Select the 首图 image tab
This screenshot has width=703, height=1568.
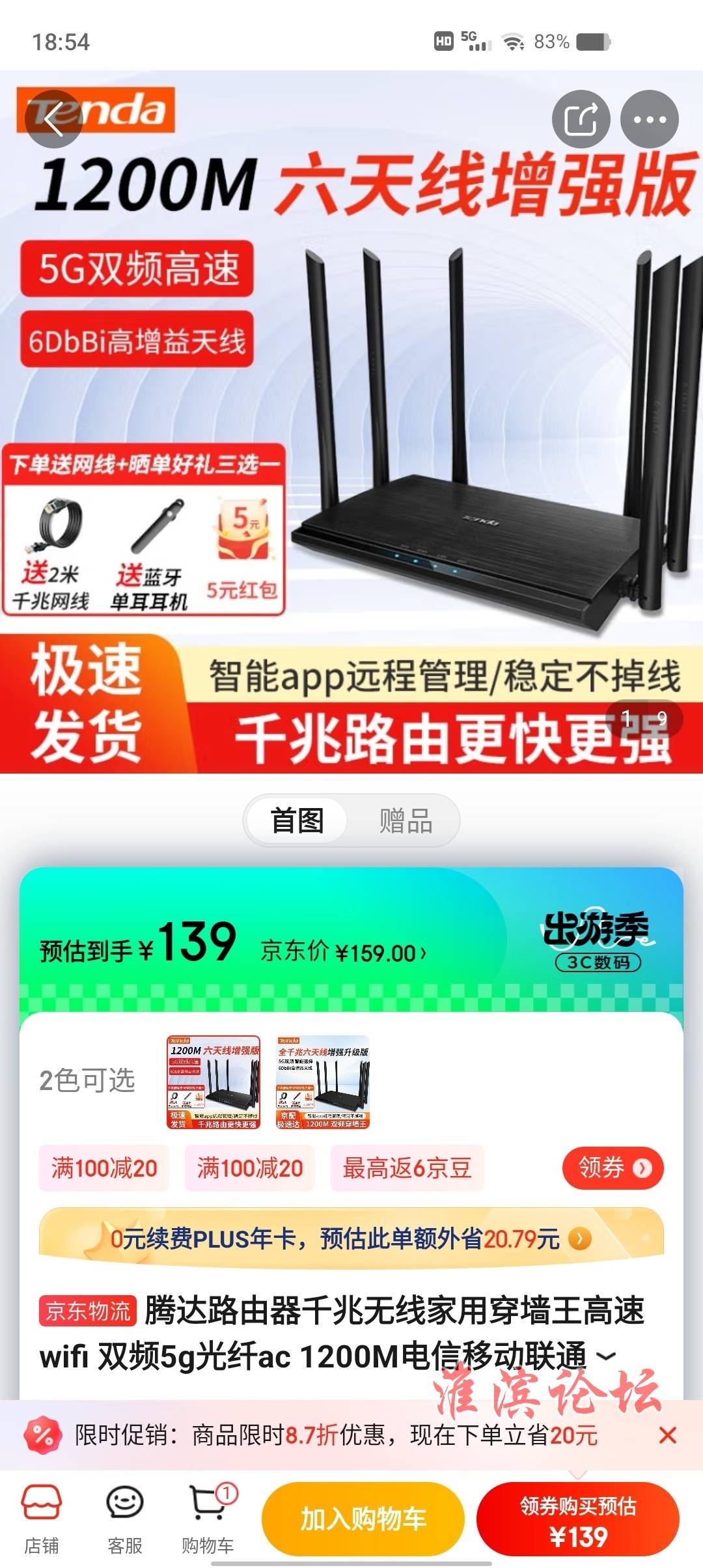tap(297, 820)
